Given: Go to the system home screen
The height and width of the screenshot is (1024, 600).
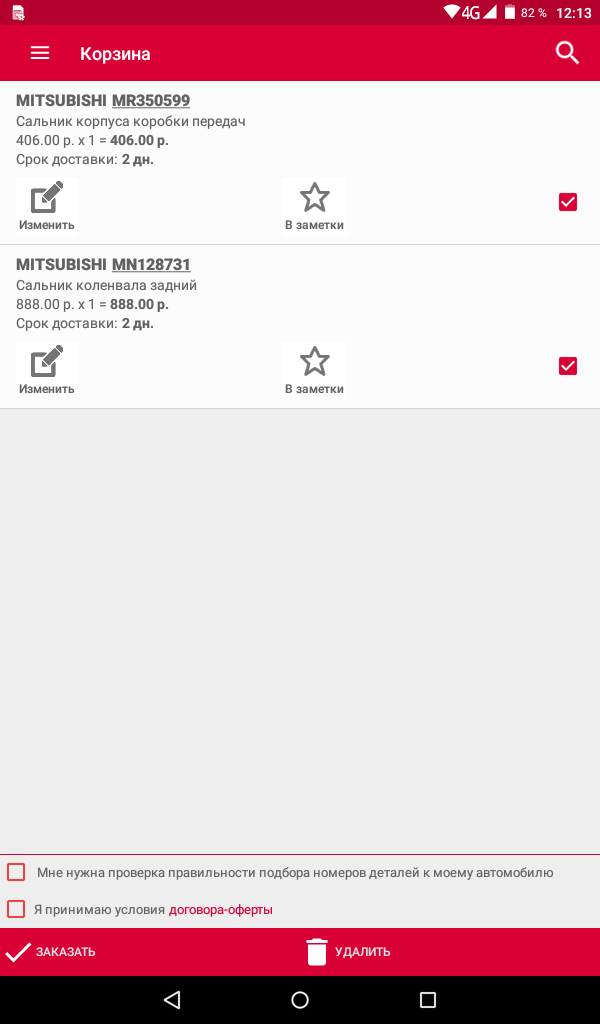Looking at the screenshot, I should point(300,999).
